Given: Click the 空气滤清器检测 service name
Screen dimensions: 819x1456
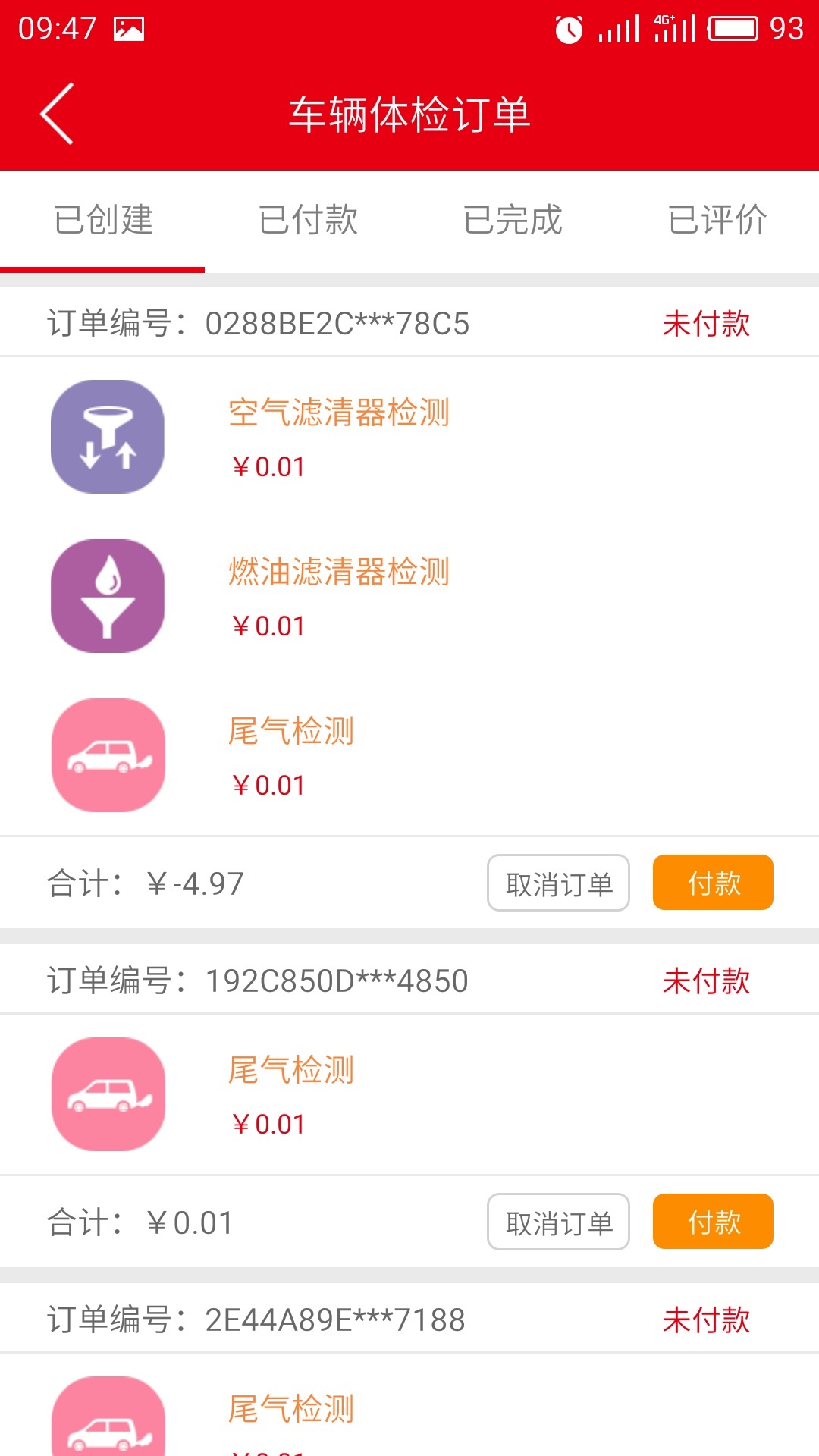Looking at the screenshot, I should click(x=339, y=413).
